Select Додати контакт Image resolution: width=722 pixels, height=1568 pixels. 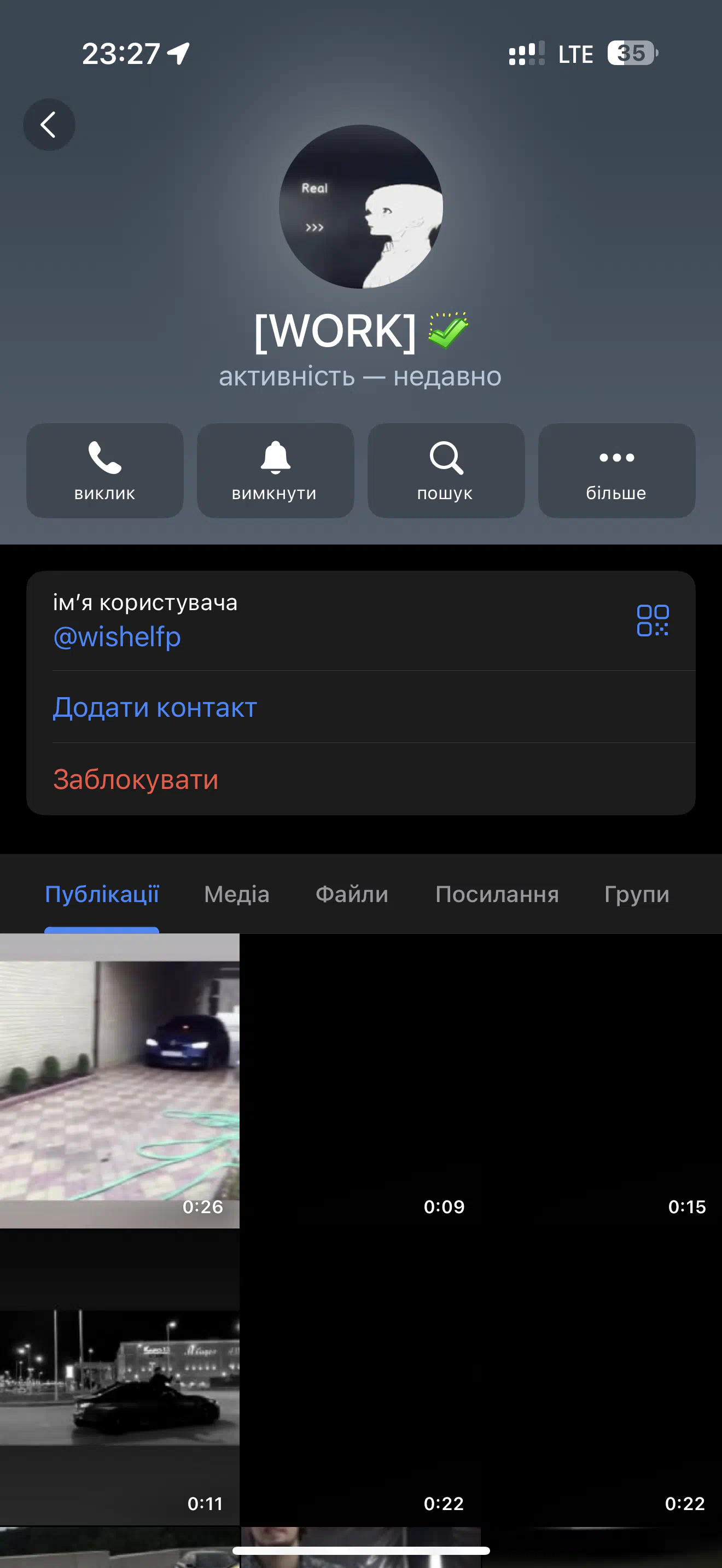tap(361, 707)
